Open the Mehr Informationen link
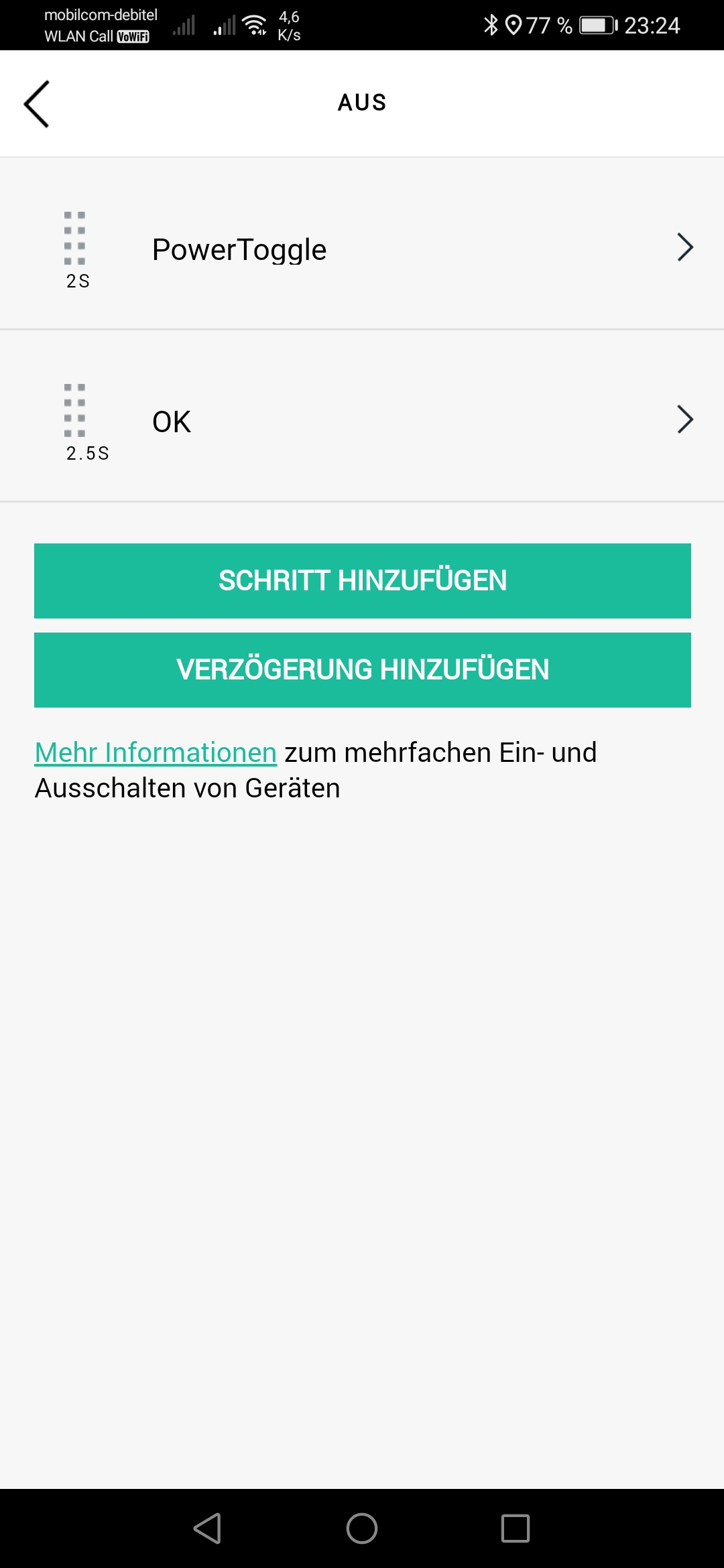The height and width of the screenshot is (1568, 724). click(156, 753)
